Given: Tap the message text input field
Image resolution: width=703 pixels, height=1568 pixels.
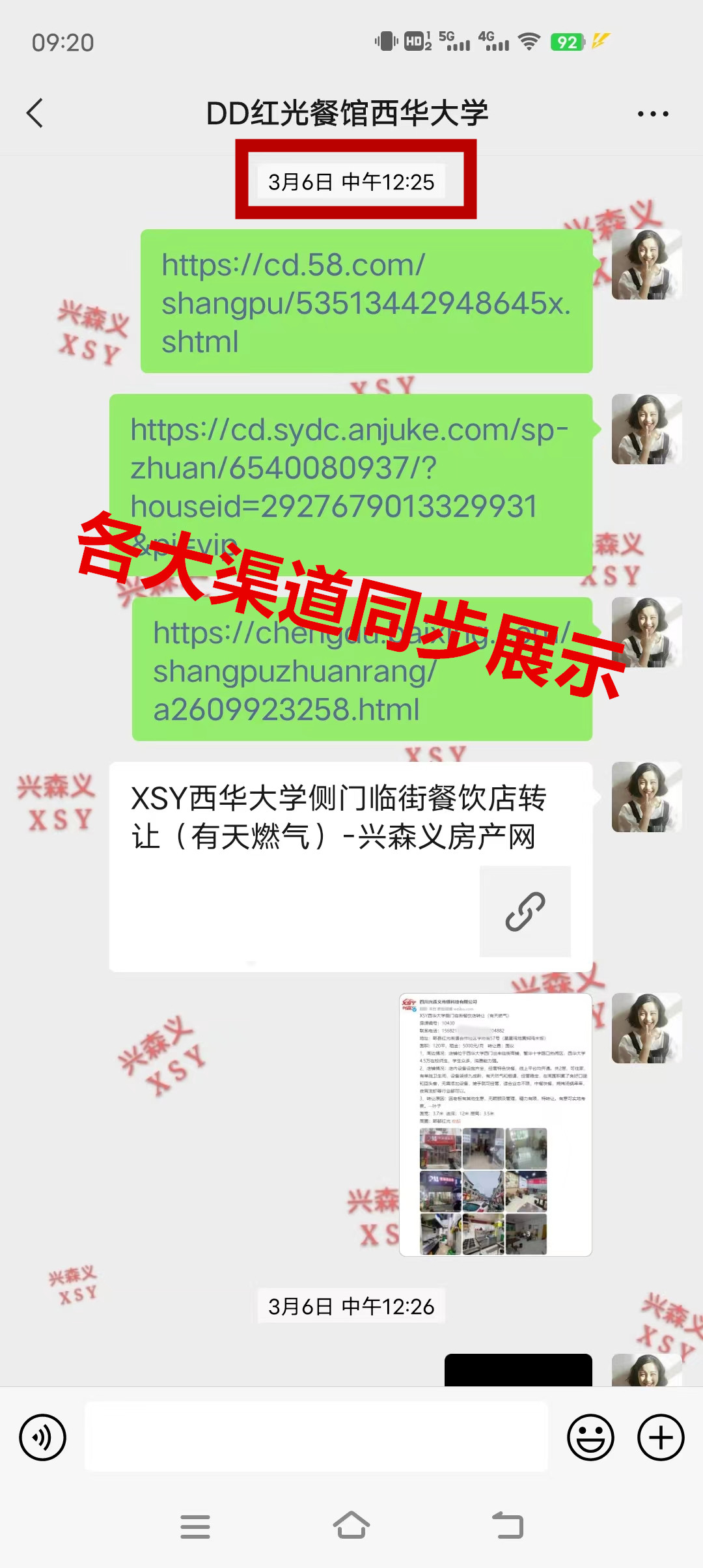Looking at the screenshot, I should (316, 1437).
